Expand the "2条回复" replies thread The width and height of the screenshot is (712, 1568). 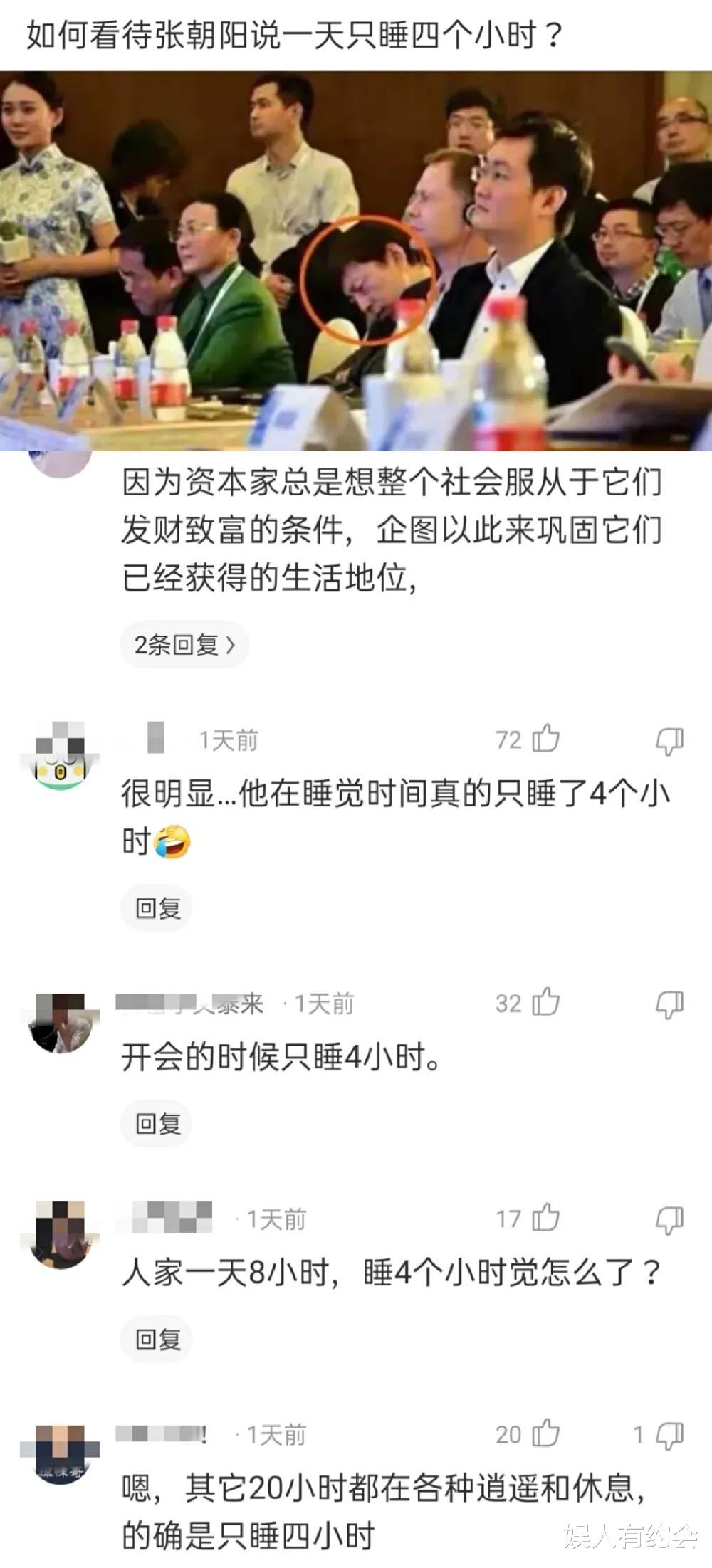183,644
